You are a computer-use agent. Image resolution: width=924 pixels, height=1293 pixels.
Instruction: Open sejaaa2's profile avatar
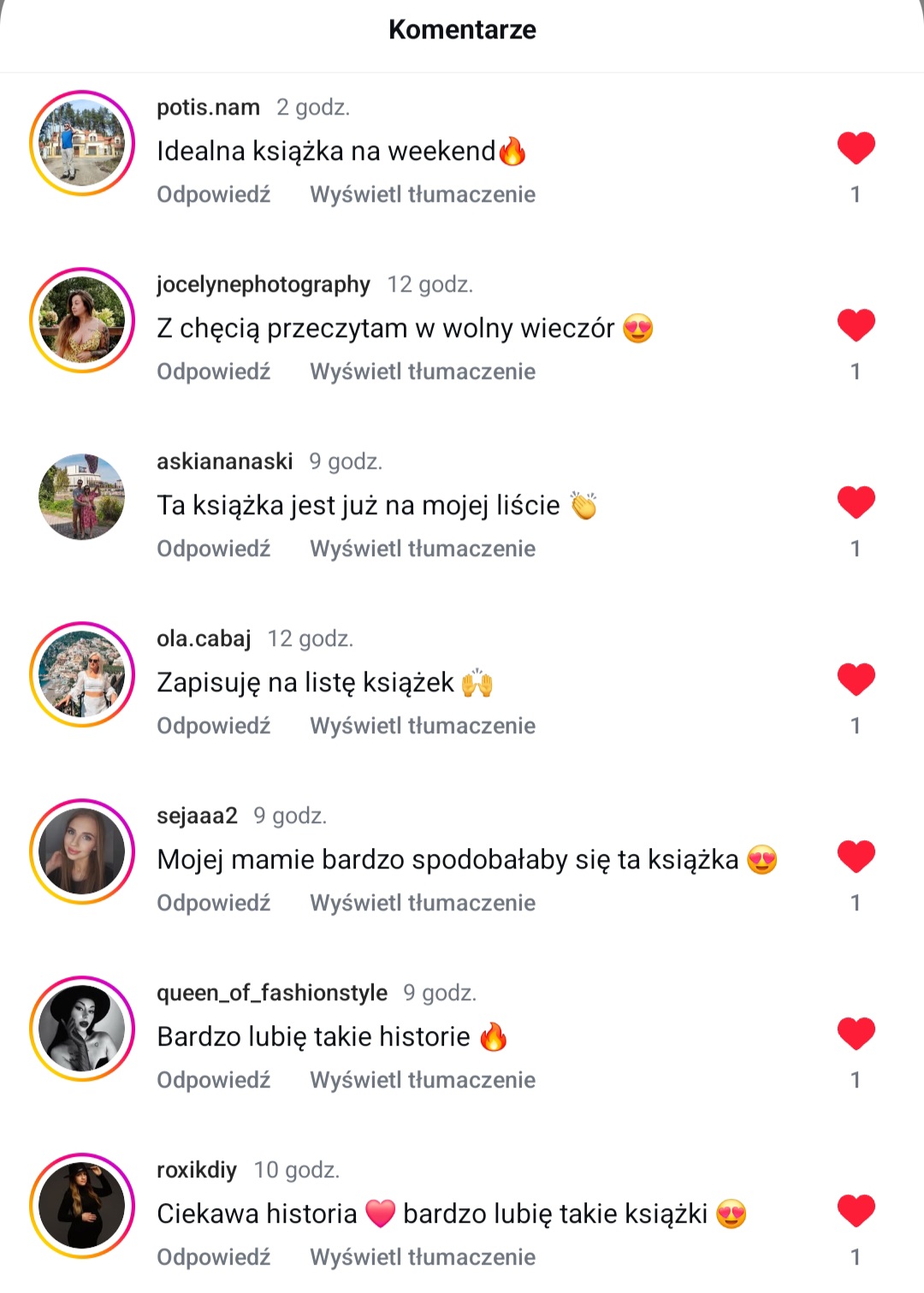82,851
